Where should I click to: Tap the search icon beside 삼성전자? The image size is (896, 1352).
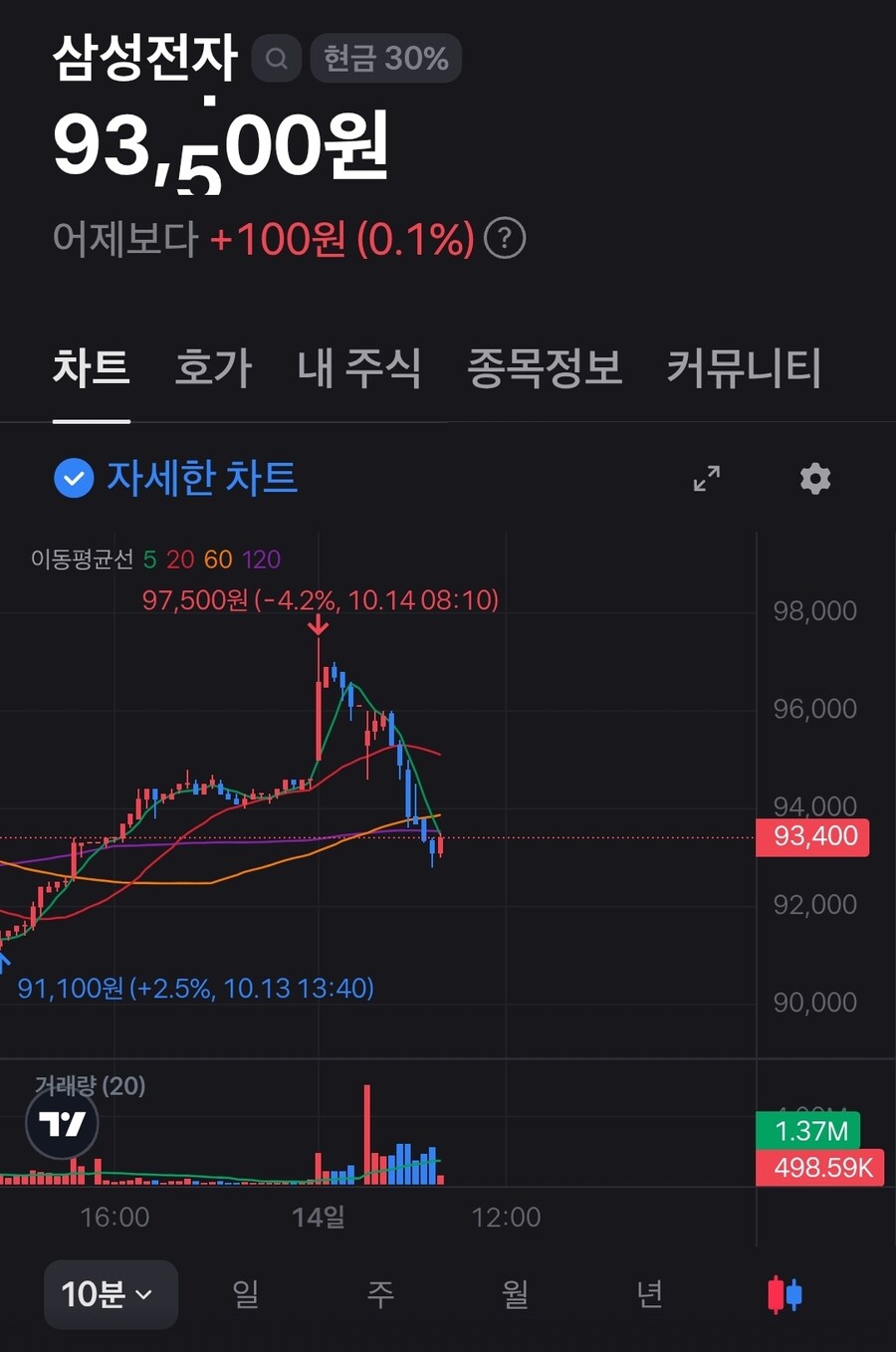(276, 59)
